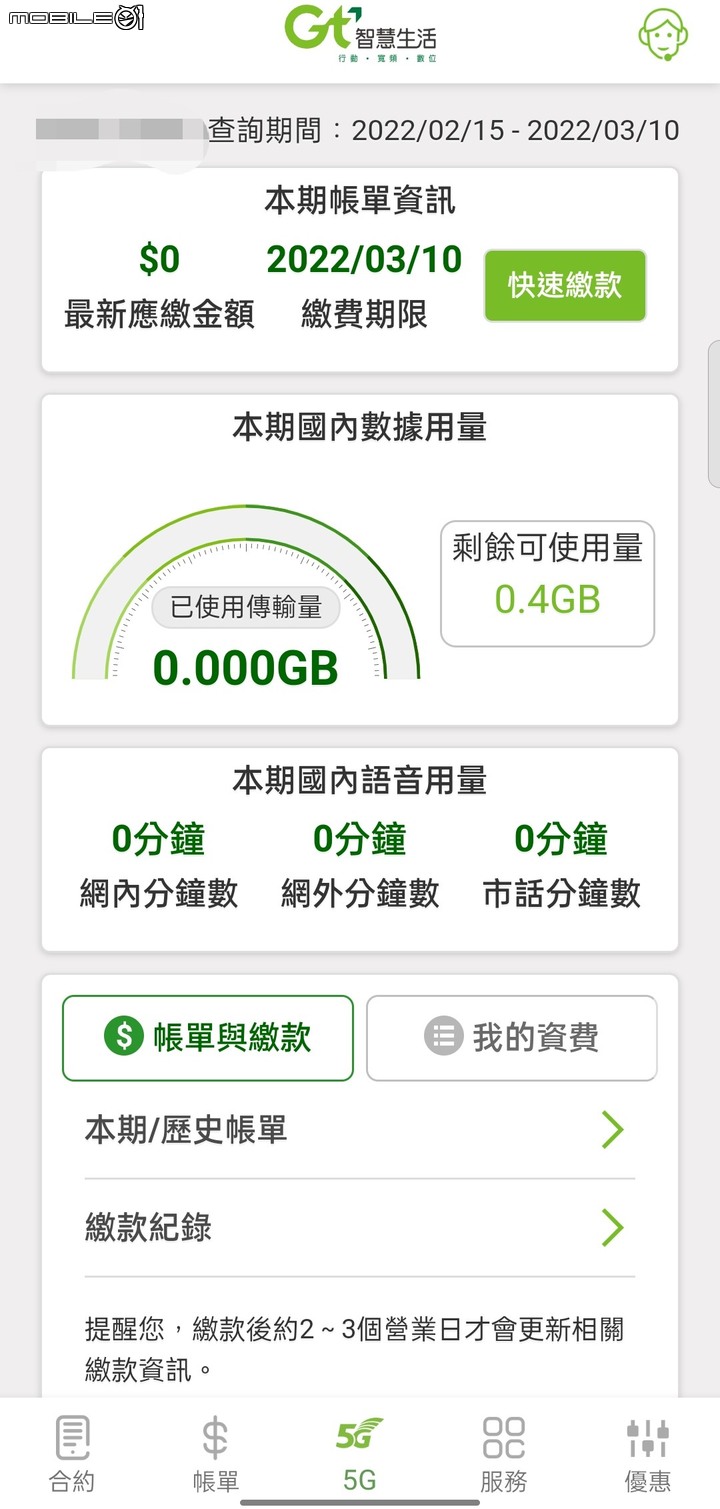Open 繳款紀錄 payment records

pos(360,1227)
